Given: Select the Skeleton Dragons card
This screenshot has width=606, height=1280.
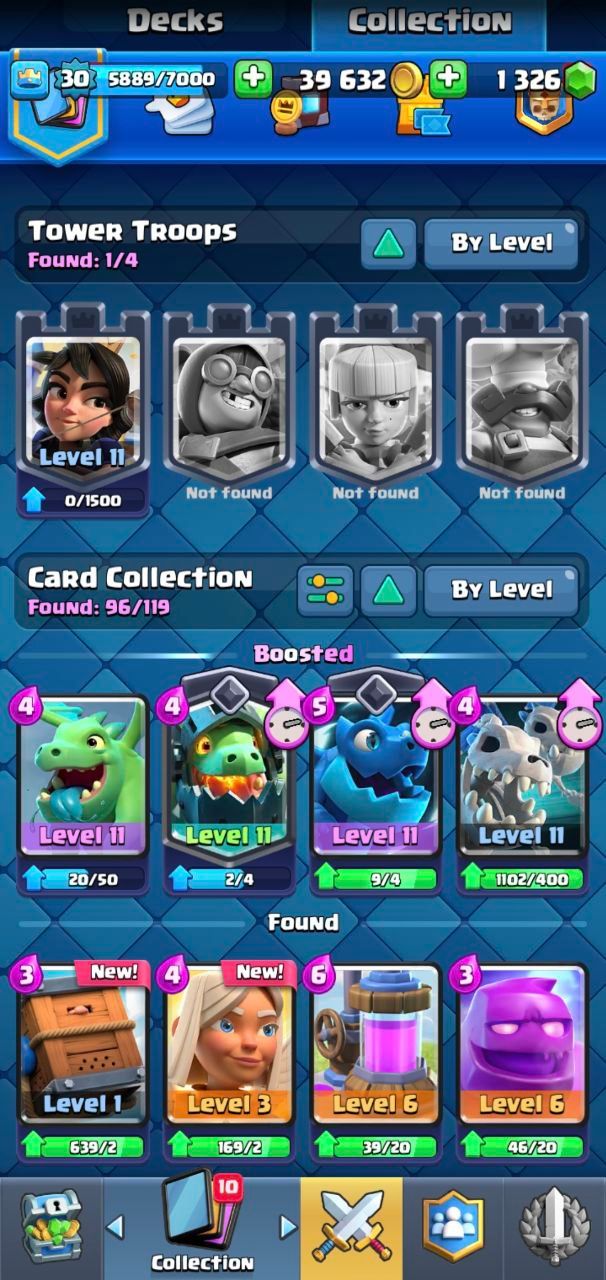Looking at the screenshot, I should click(521, 780).
